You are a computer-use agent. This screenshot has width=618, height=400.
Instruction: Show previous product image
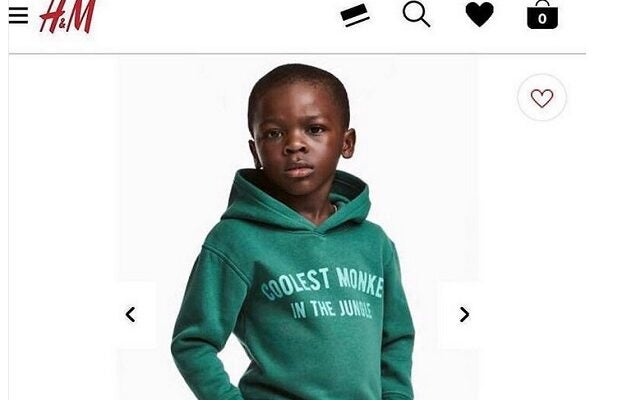[x=130, y=315]
